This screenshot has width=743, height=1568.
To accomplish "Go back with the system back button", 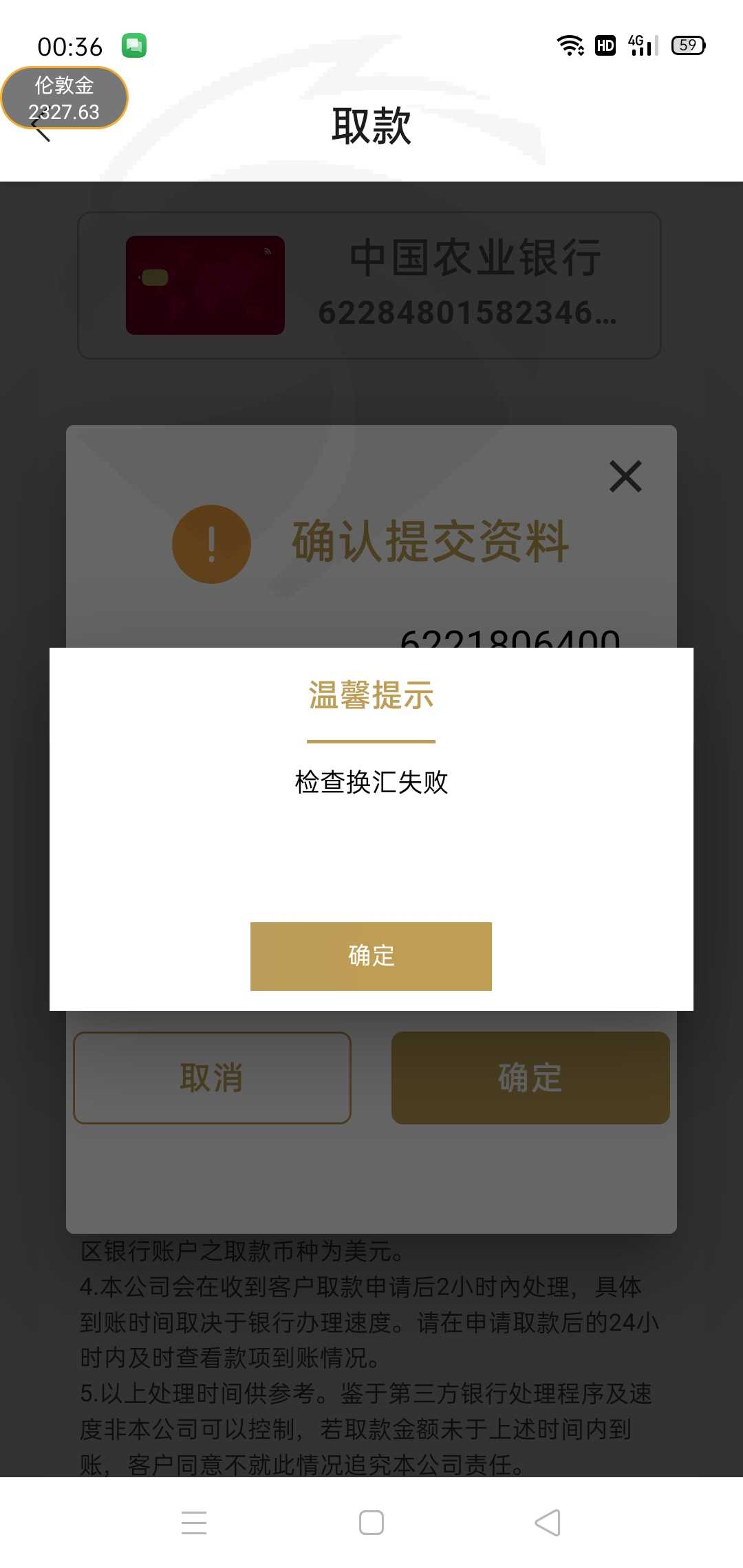I will [548, 1523].
